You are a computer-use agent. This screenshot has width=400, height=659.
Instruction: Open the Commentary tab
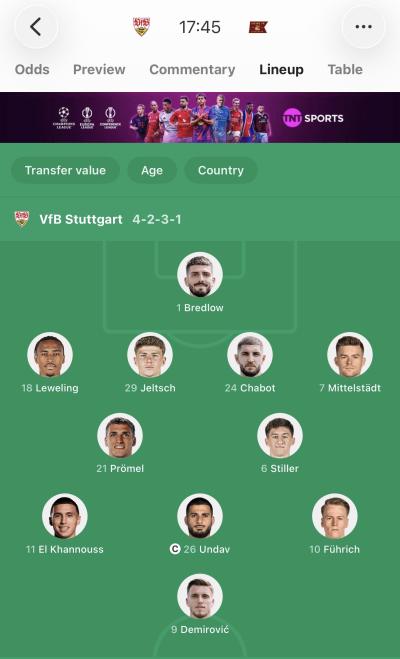click(x=192, y=69)
